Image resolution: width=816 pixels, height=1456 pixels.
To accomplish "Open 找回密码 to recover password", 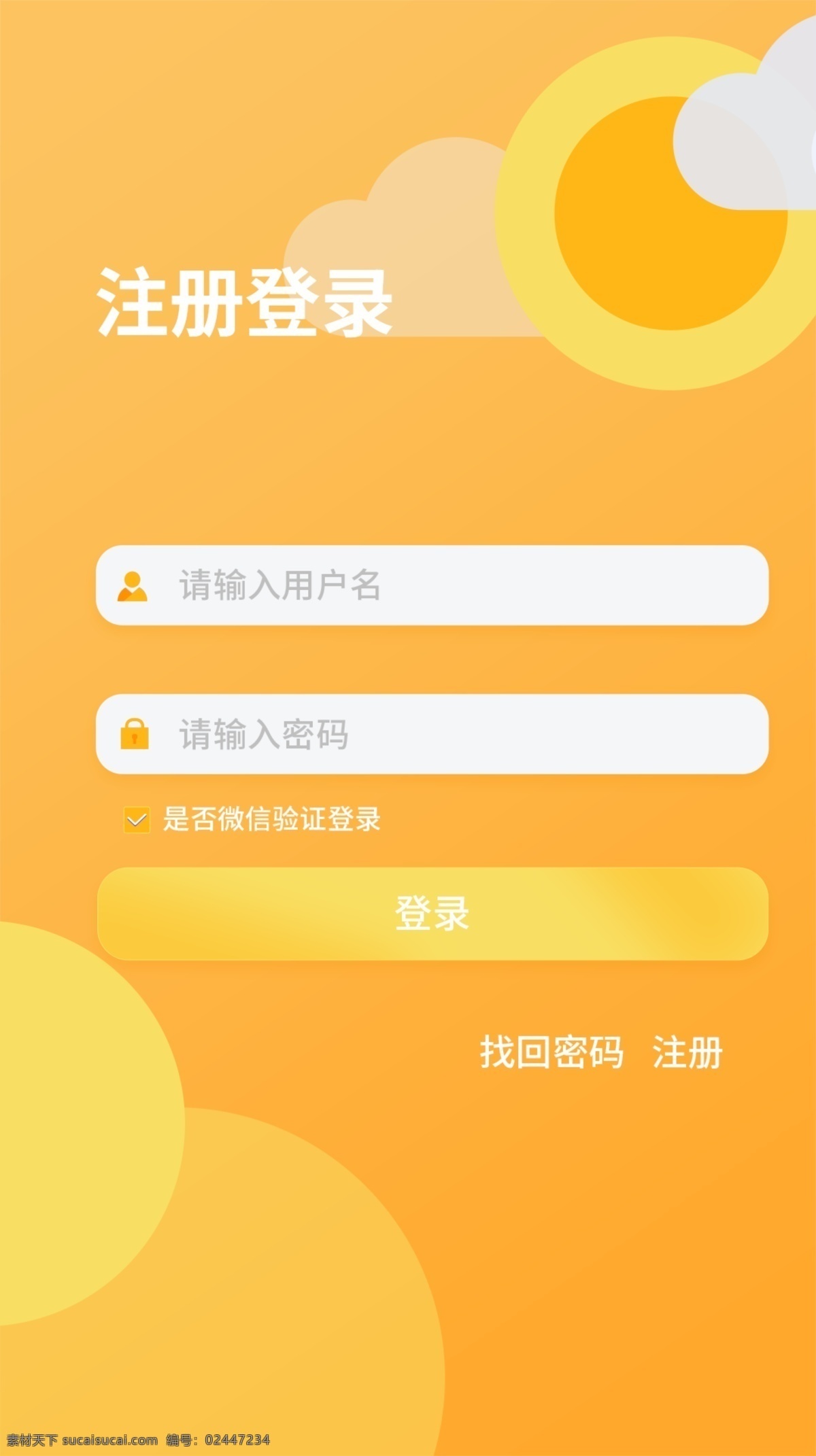I will click(x=551, y=1052).
